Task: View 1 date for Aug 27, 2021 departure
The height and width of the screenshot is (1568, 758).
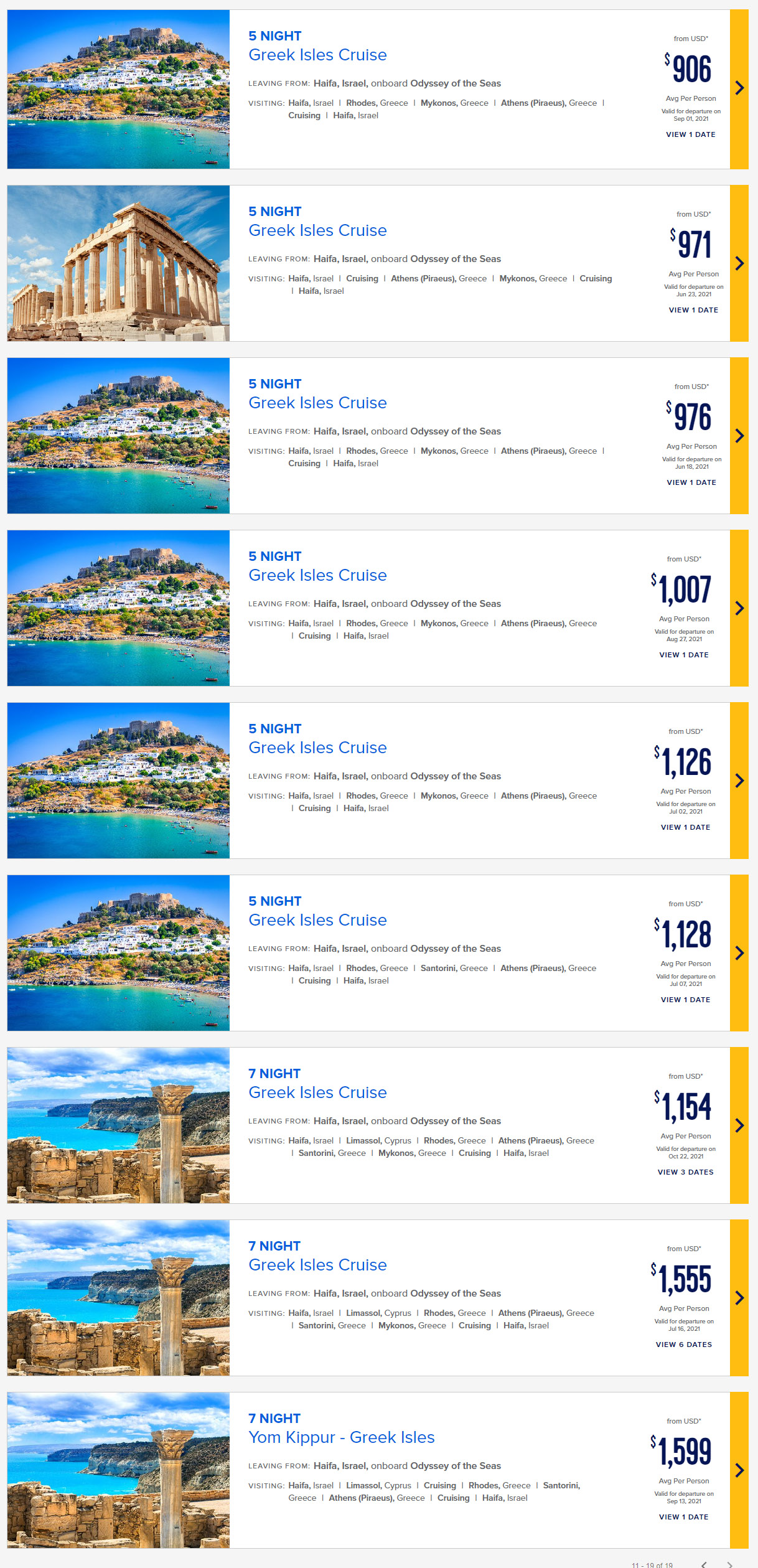Action: click(683, 655)
